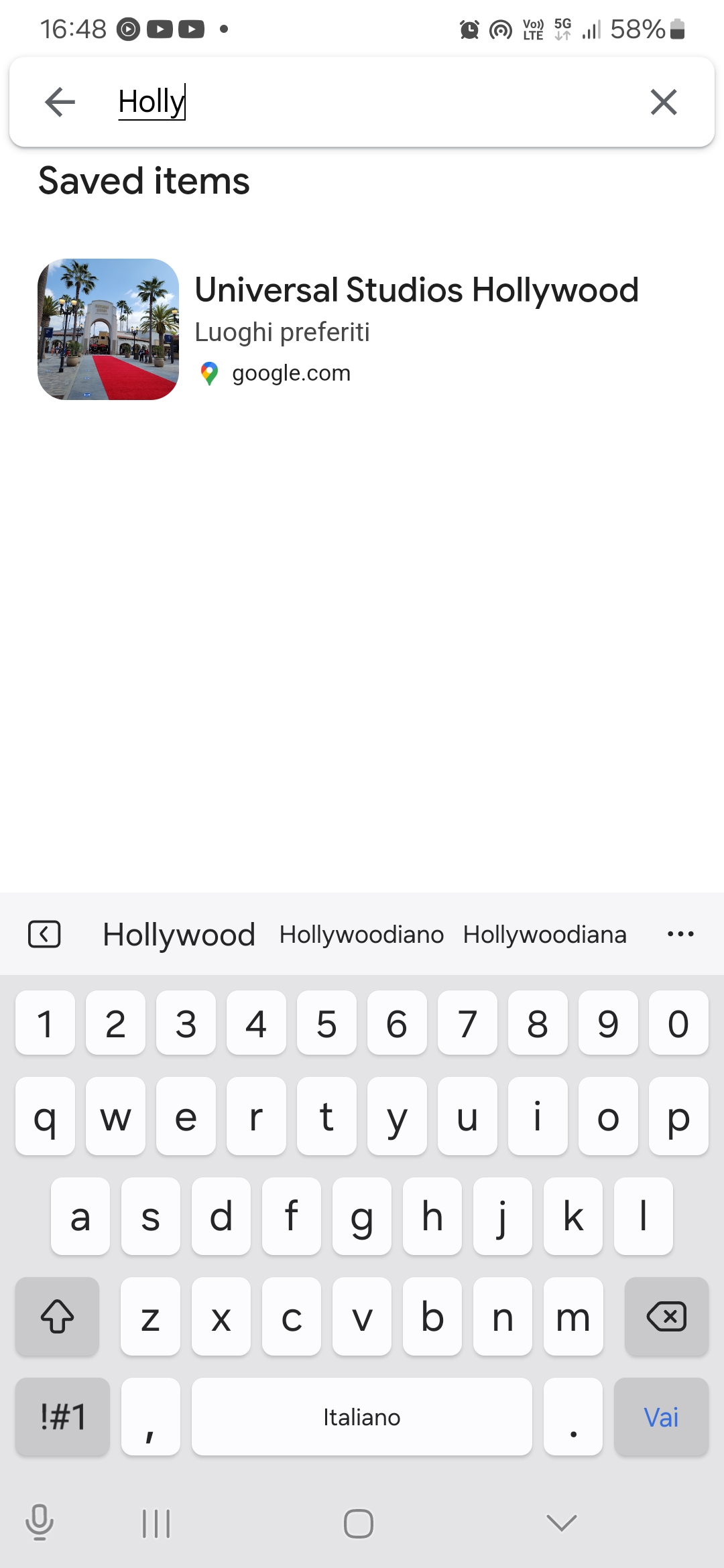Delete a character with backspace
This screenshot has height=1568, width=724.
click(666, 1317)
